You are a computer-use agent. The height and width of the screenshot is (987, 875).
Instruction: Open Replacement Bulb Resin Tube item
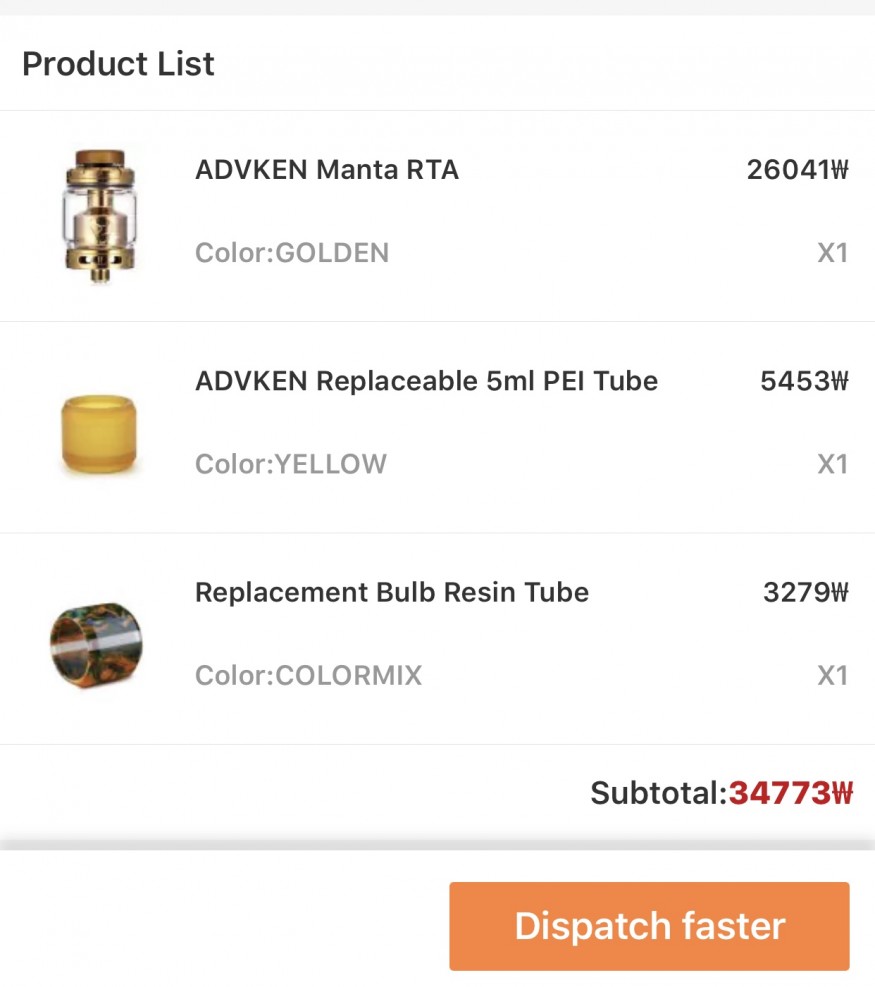click(392, 593)
